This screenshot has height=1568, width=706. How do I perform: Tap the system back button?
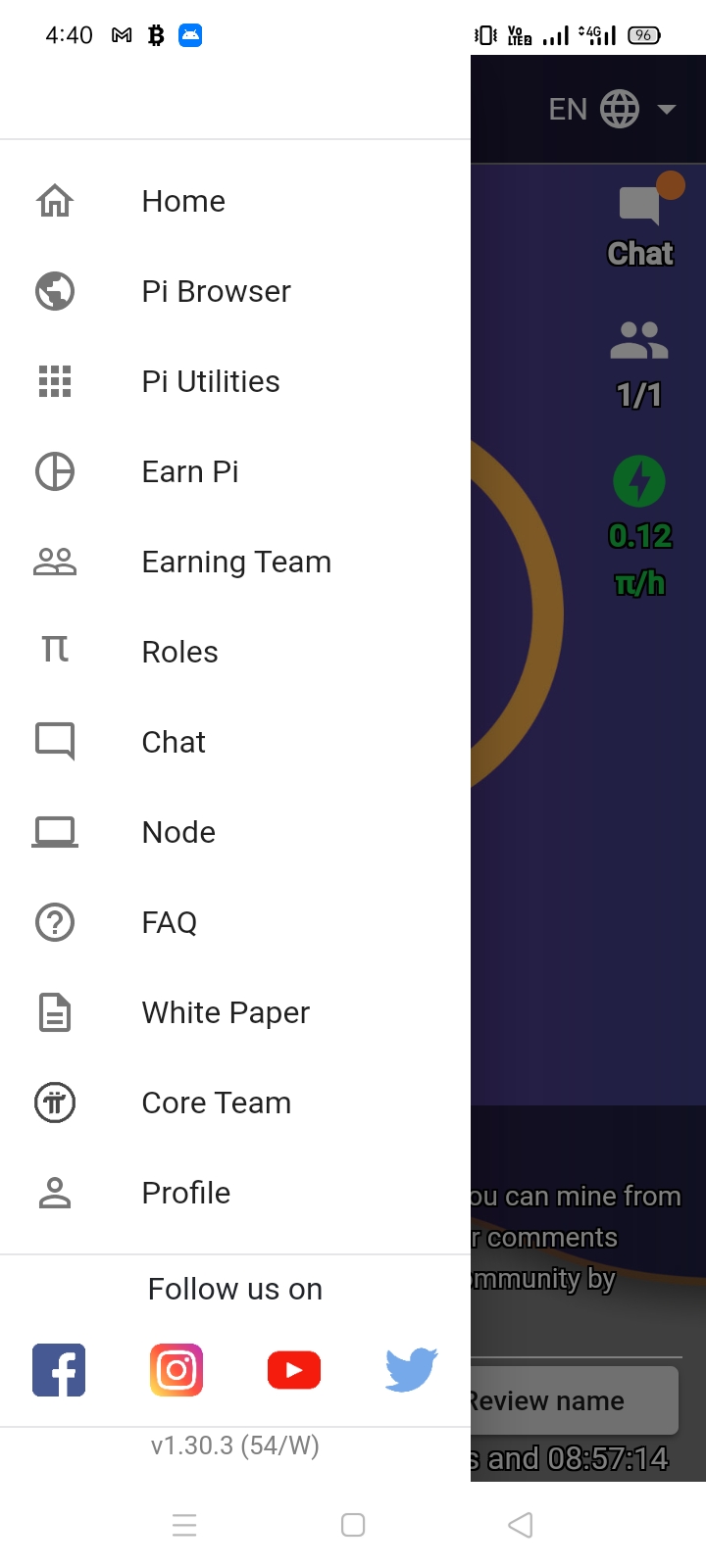click(x=521, y=1525)
